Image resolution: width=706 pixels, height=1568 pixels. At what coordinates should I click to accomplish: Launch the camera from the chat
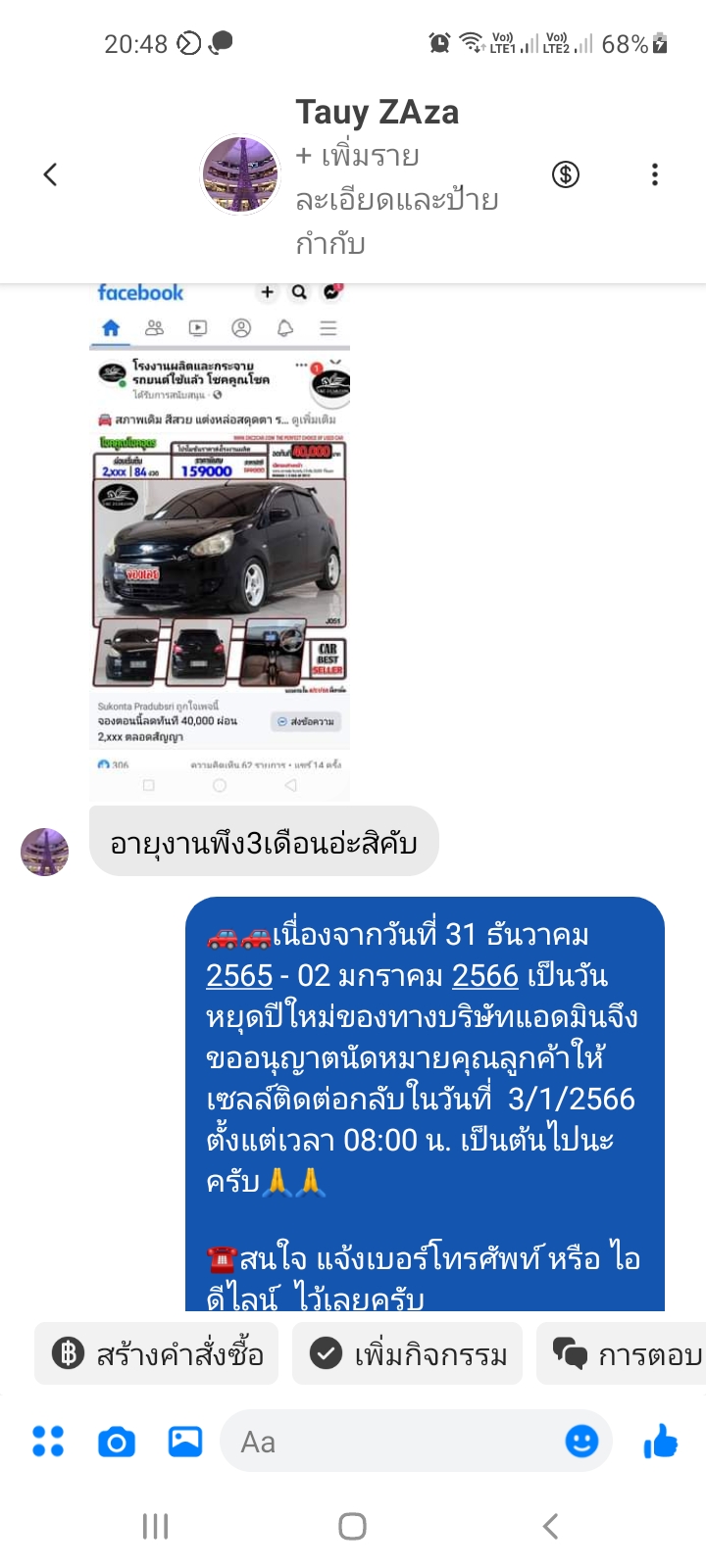[x=117, y=1442]
